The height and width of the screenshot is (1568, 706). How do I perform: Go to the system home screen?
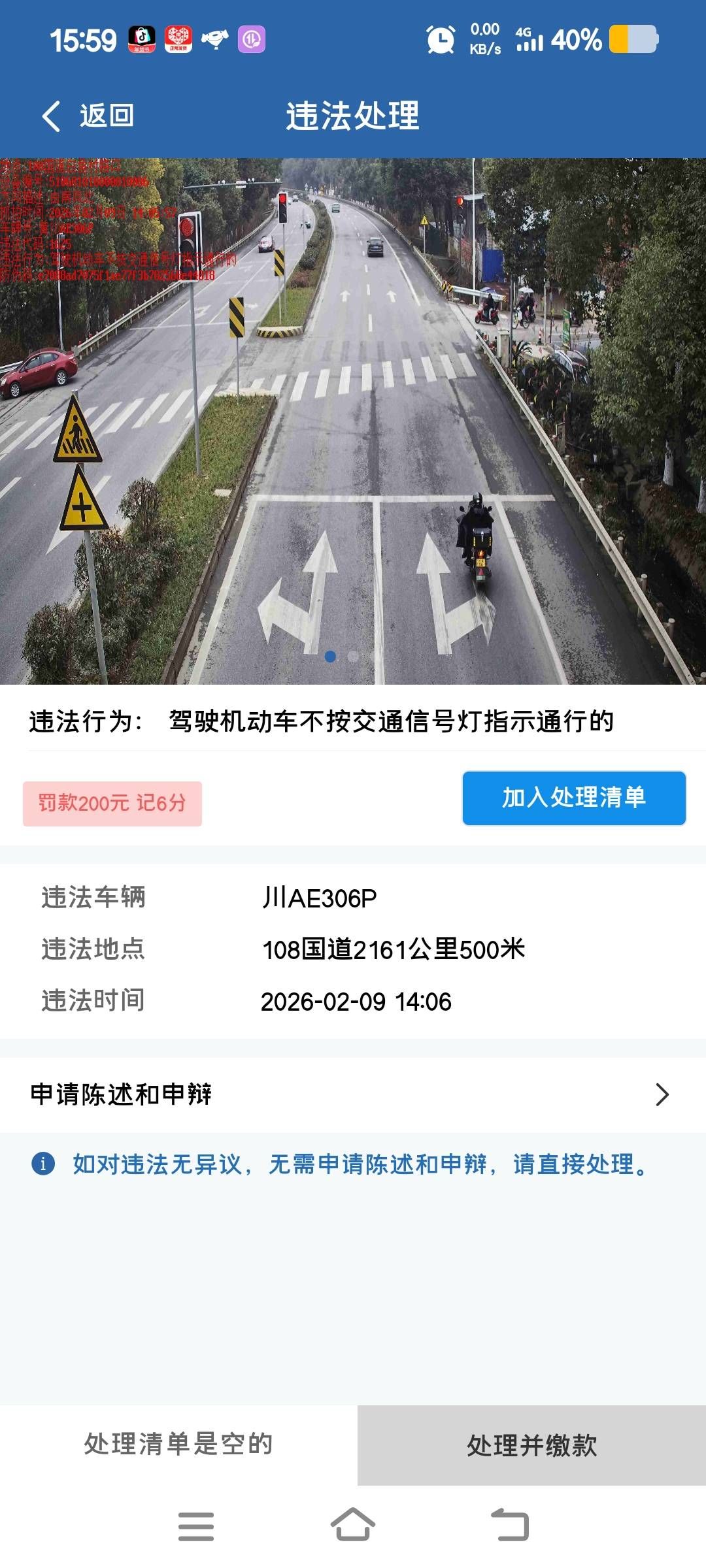click(x=353, y=1526)
